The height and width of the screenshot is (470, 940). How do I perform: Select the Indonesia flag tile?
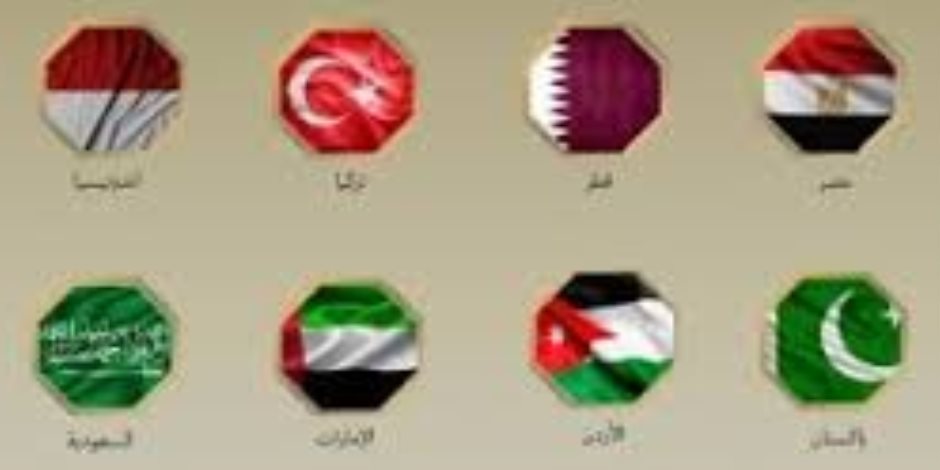(112, 90)
